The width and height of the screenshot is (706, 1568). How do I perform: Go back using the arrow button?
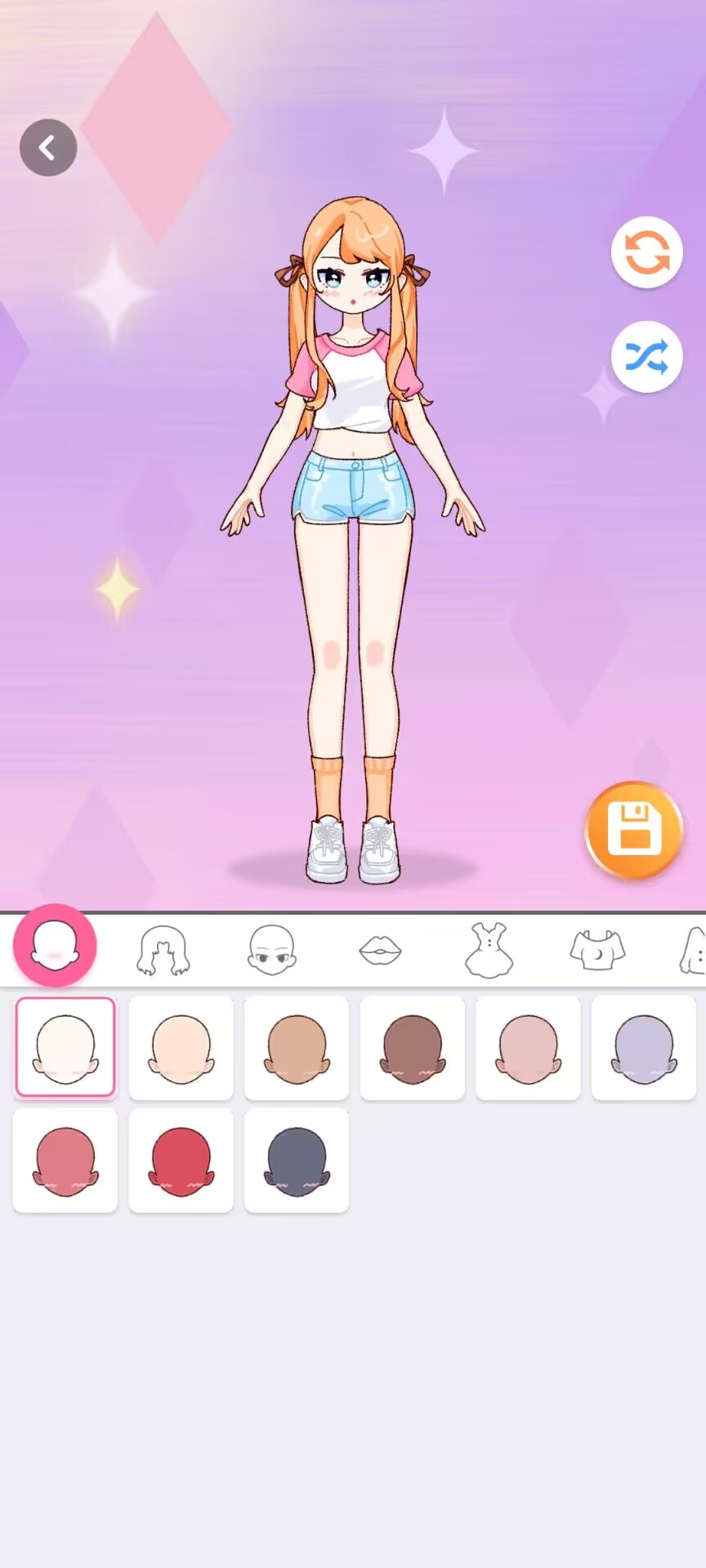[x=48, y=148]
